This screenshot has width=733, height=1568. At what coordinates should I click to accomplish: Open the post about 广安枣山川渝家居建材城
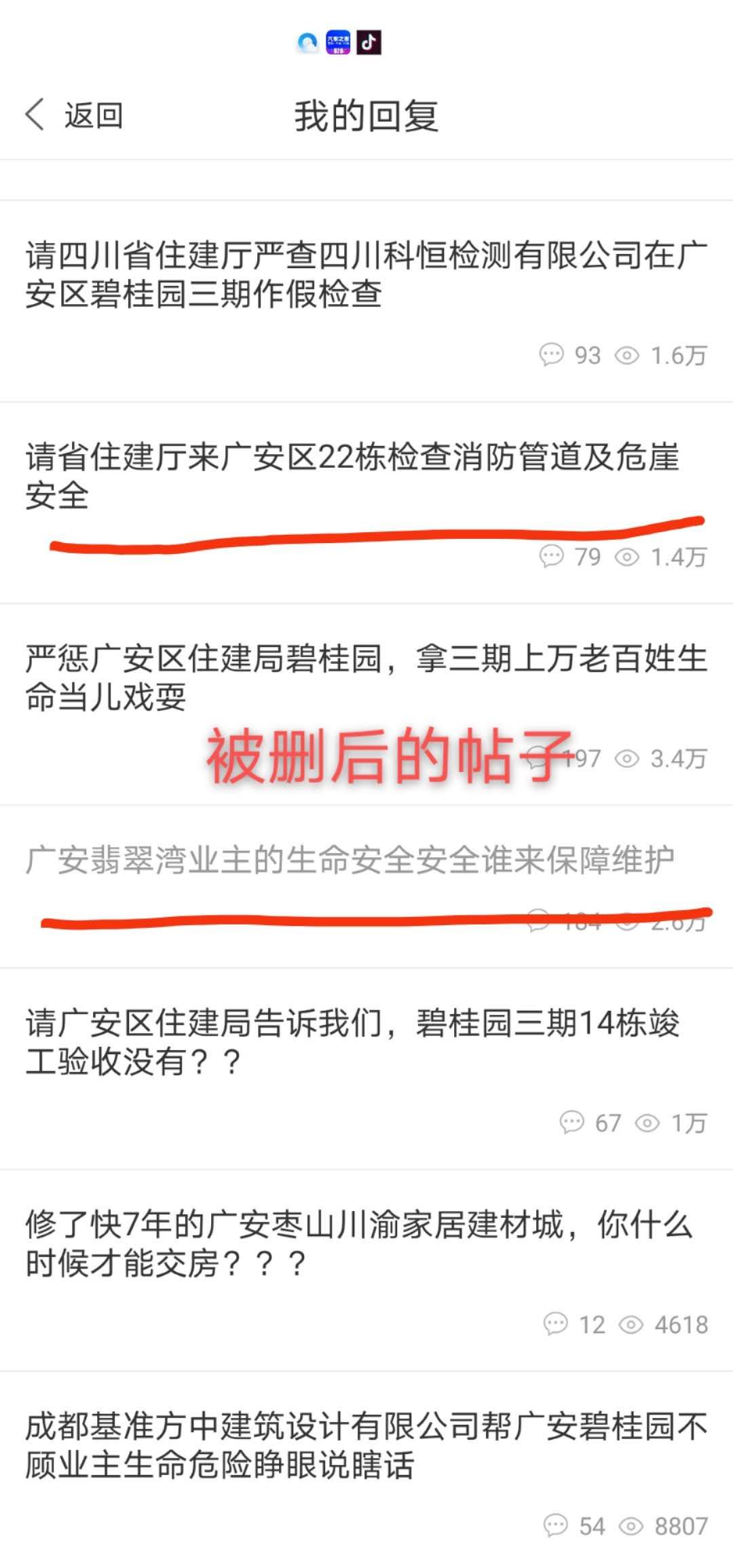click(x=360, y=1244)
